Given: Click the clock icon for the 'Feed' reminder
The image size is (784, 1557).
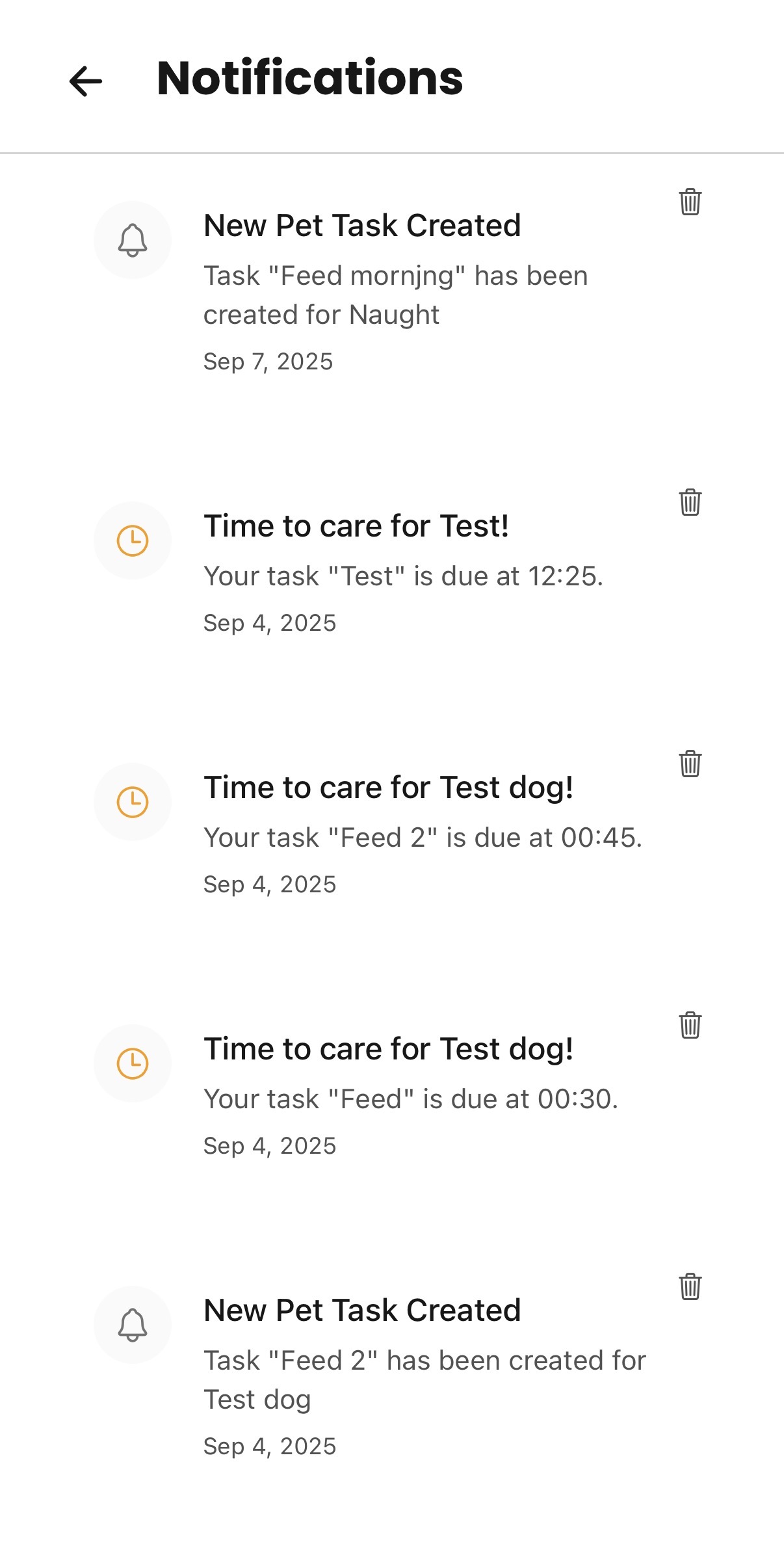Looking at the screenshot, I should click(133, 1063).
